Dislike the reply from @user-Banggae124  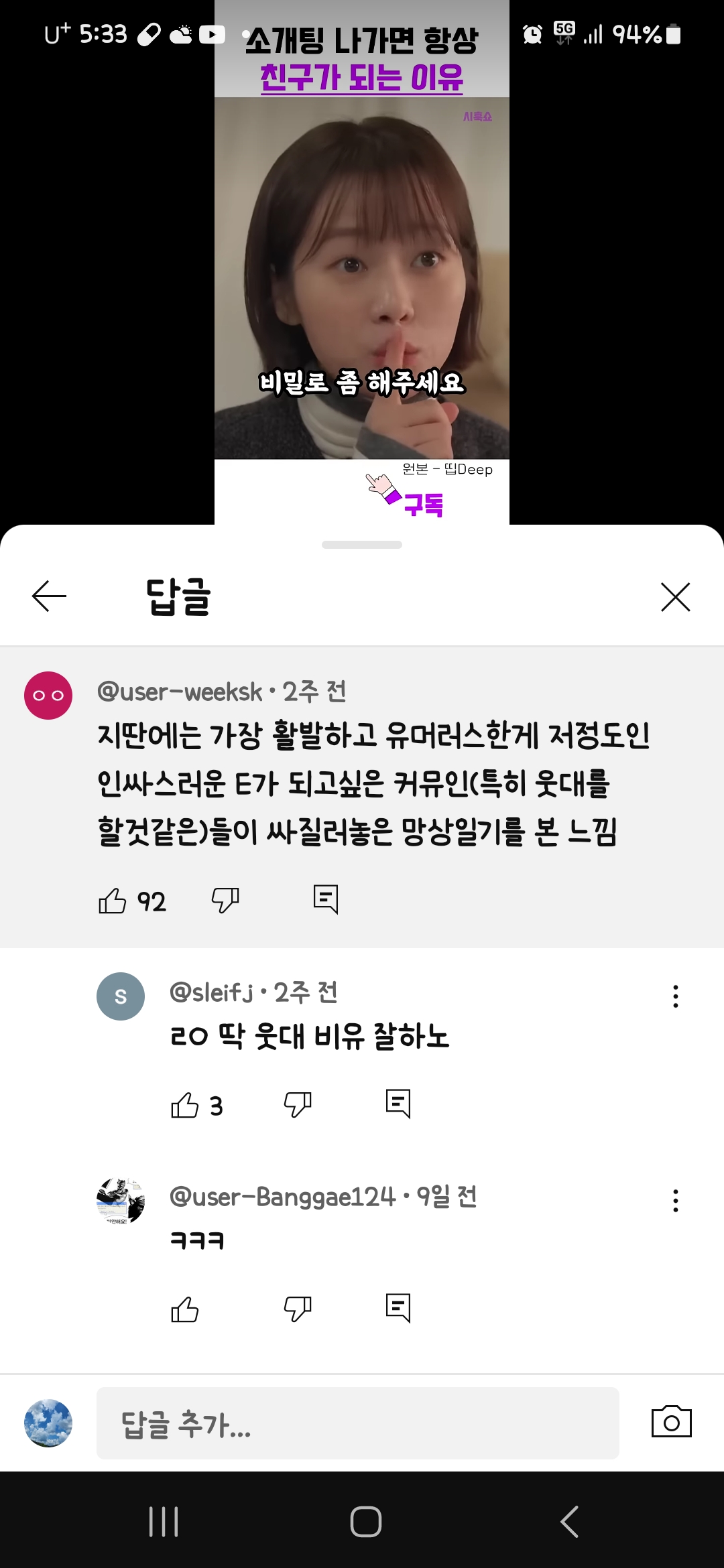click(298, 1309)
